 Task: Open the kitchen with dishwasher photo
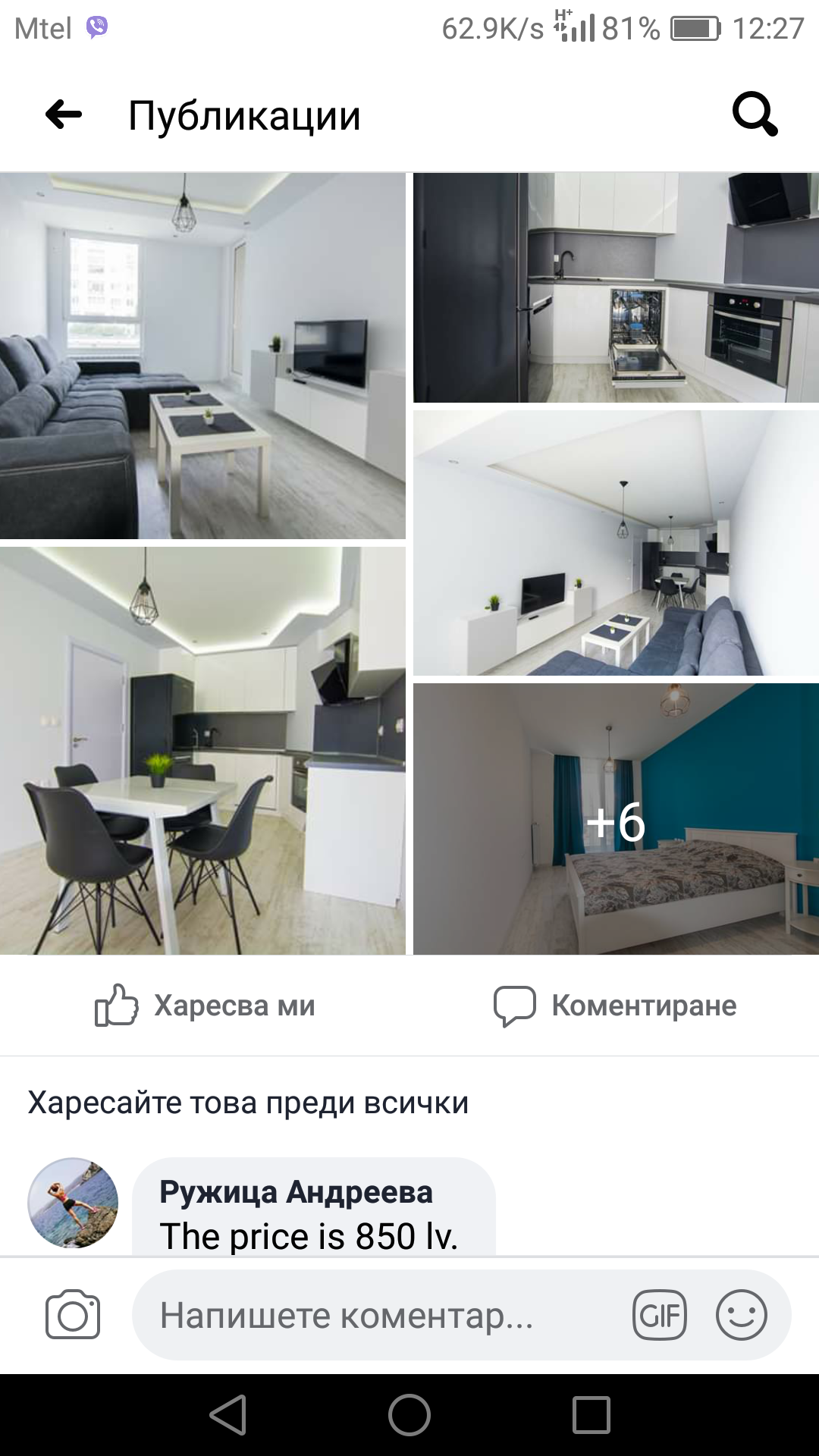tap(616, 287)
